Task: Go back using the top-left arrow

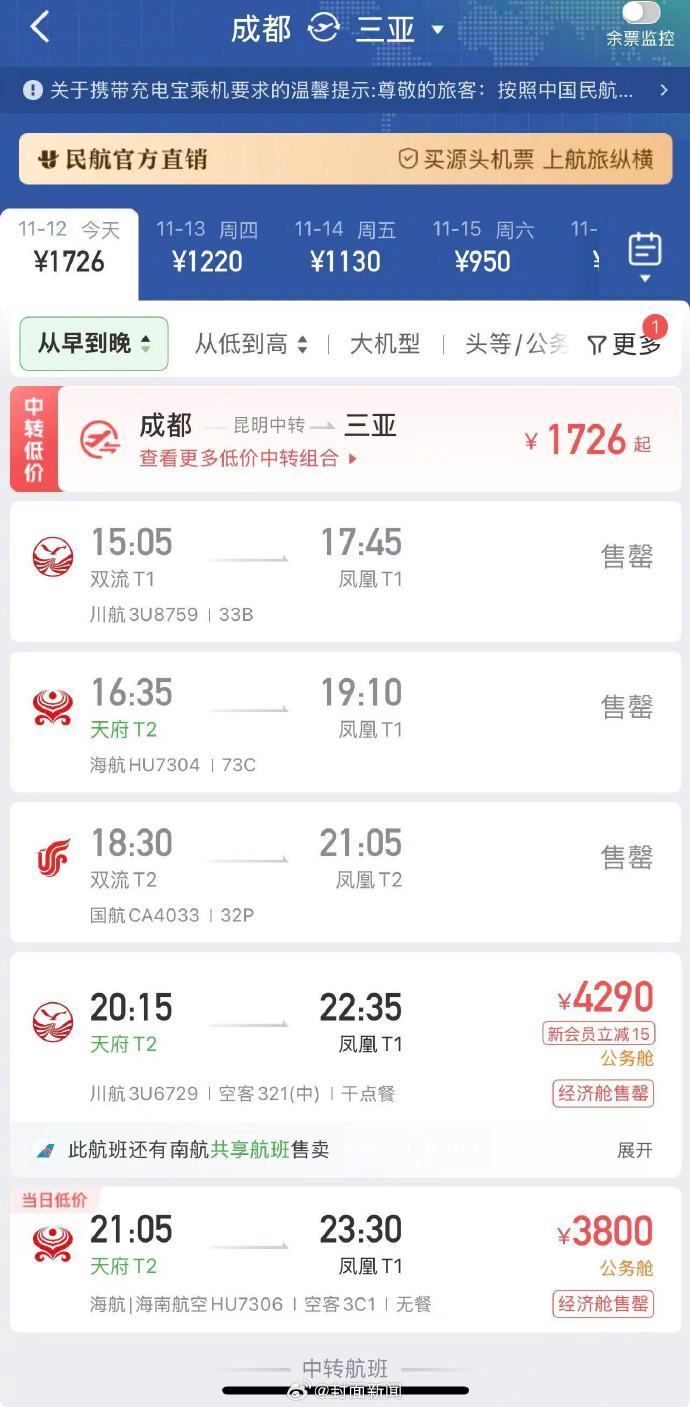Action: 40,28
